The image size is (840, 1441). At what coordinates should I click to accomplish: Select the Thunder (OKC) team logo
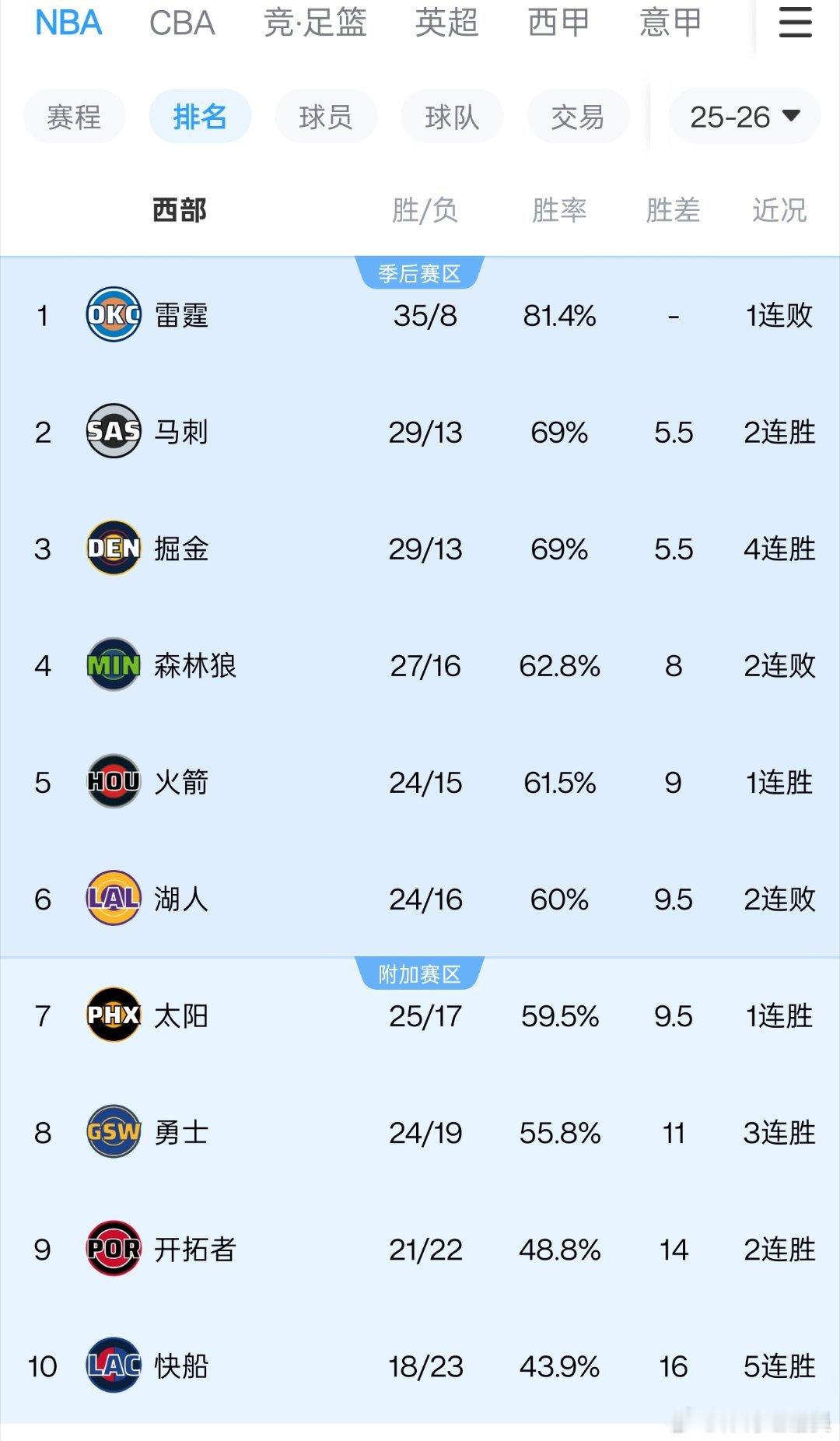[x=114, y=315]
